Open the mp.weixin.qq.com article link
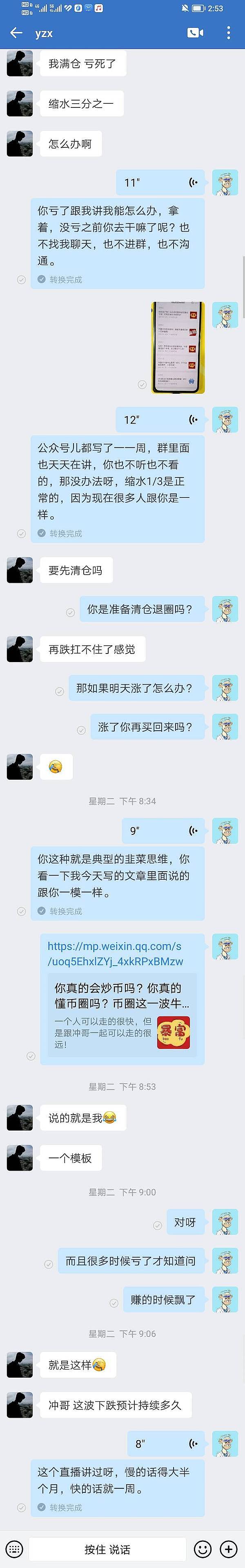Image resolution: width=245 pixels, height=1568 pixels. click(x=115, y=953)
